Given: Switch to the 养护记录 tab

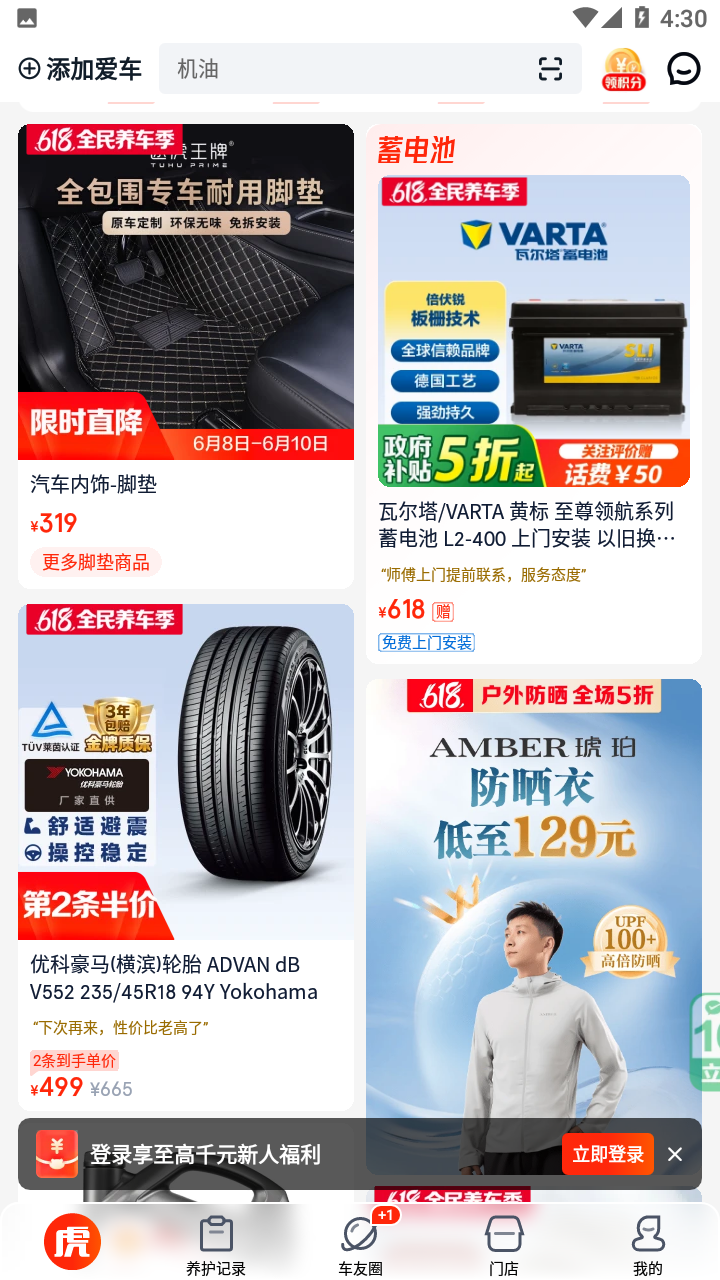Looking at the screenshot, I should click(x=216, y=1246).
